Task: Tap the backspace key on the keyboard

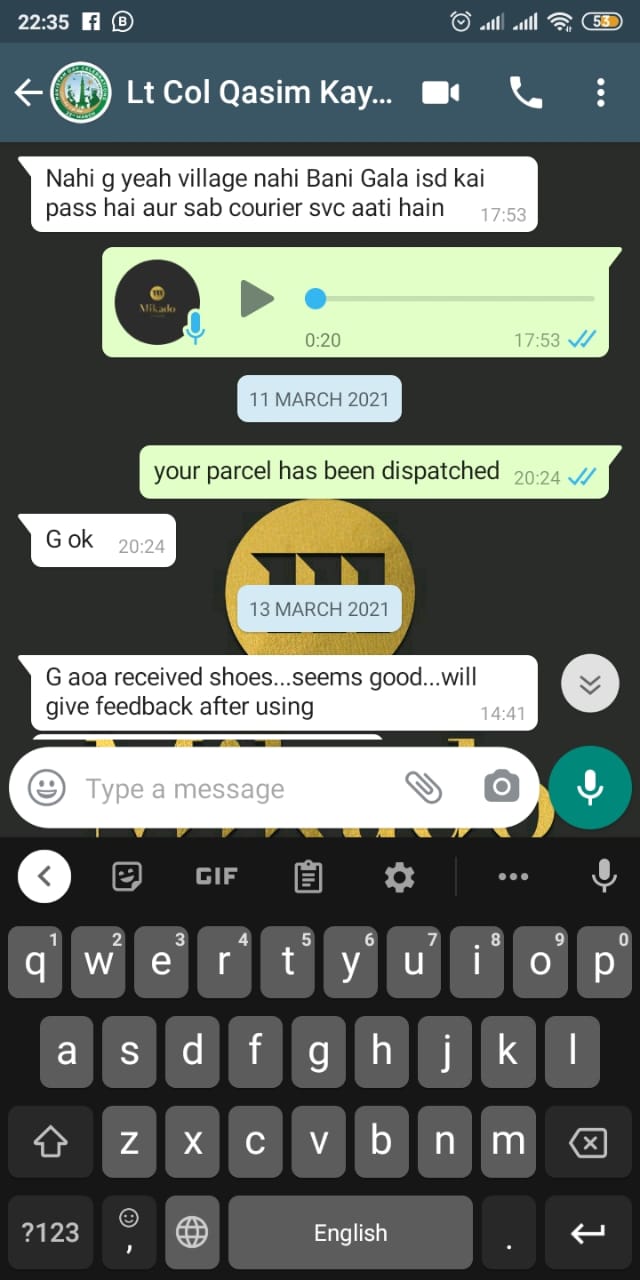Action: pyautogui.click(x=589, y=1142)
